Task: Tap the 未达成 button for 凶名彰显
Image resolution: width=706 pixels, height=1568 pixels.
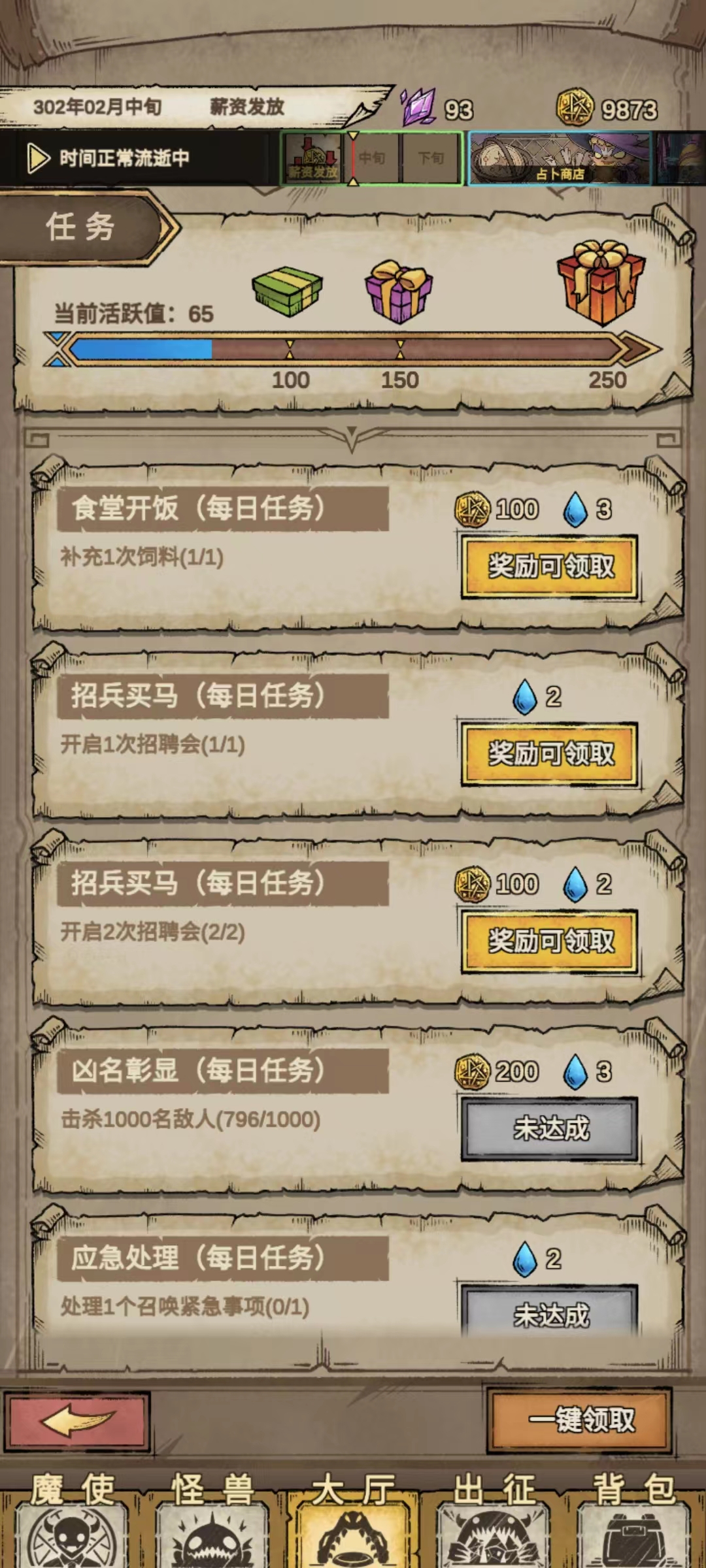Action: (x=549, y=1128)
